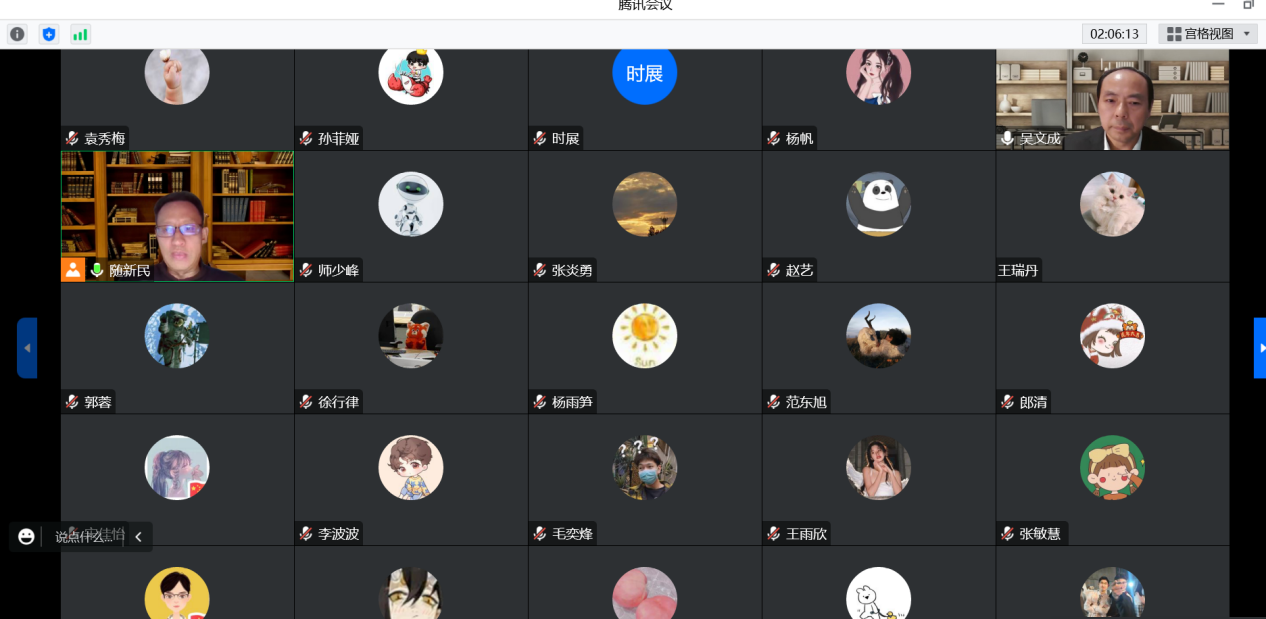Go to the next participant page
Image resolution: width=1266 pixels, height=619 pixels.
[x=1260, y=348]
